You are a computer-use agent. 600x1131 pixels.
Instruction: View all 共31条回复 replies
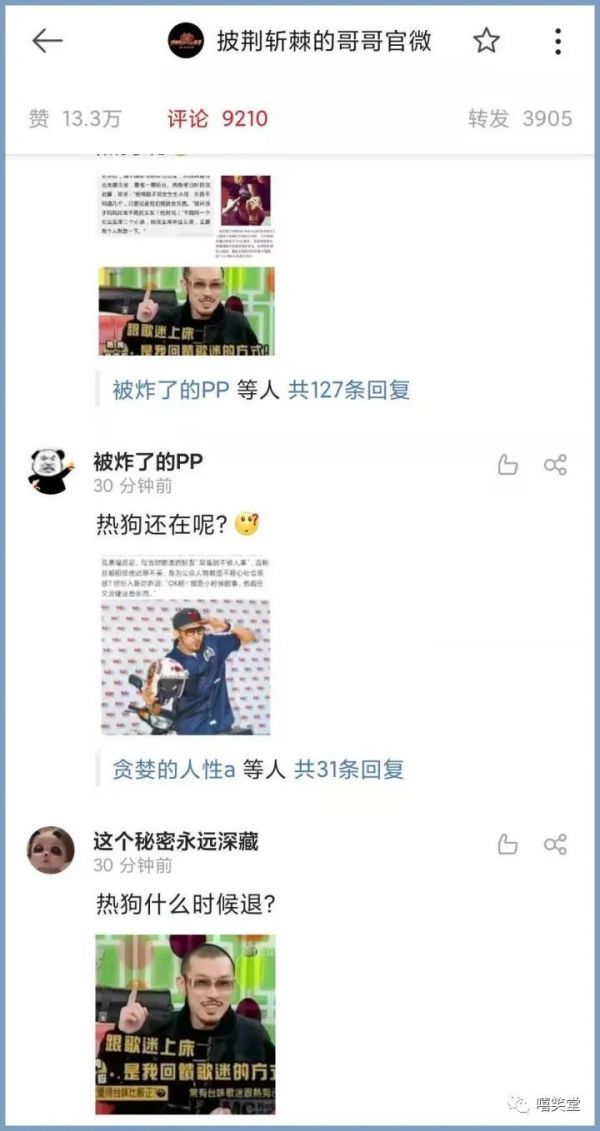349,769
